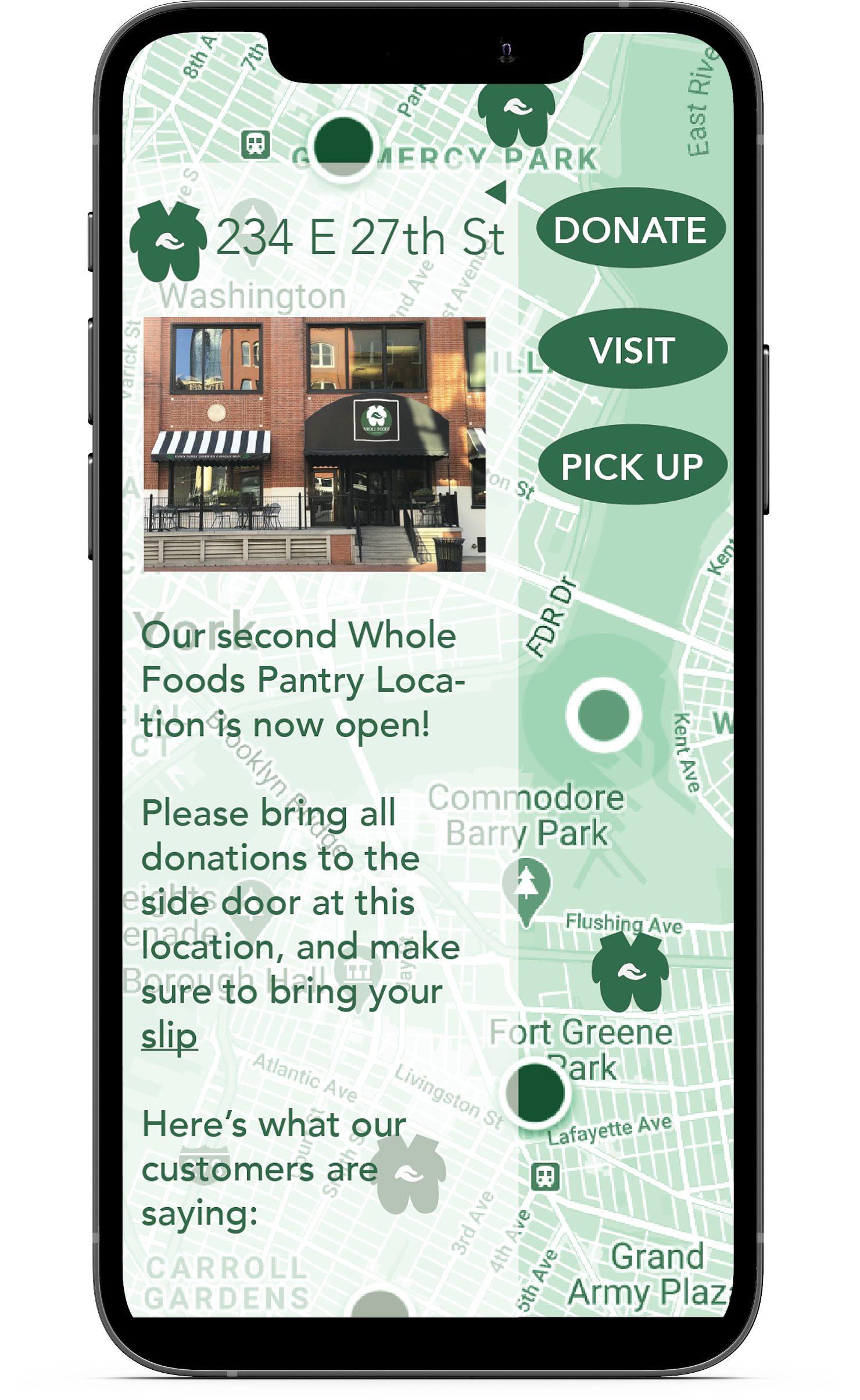This screenshot has width=860, height=1400.
Task: Choose the PICK UP option
Action: pyautogui.click(x=632, y=465)
